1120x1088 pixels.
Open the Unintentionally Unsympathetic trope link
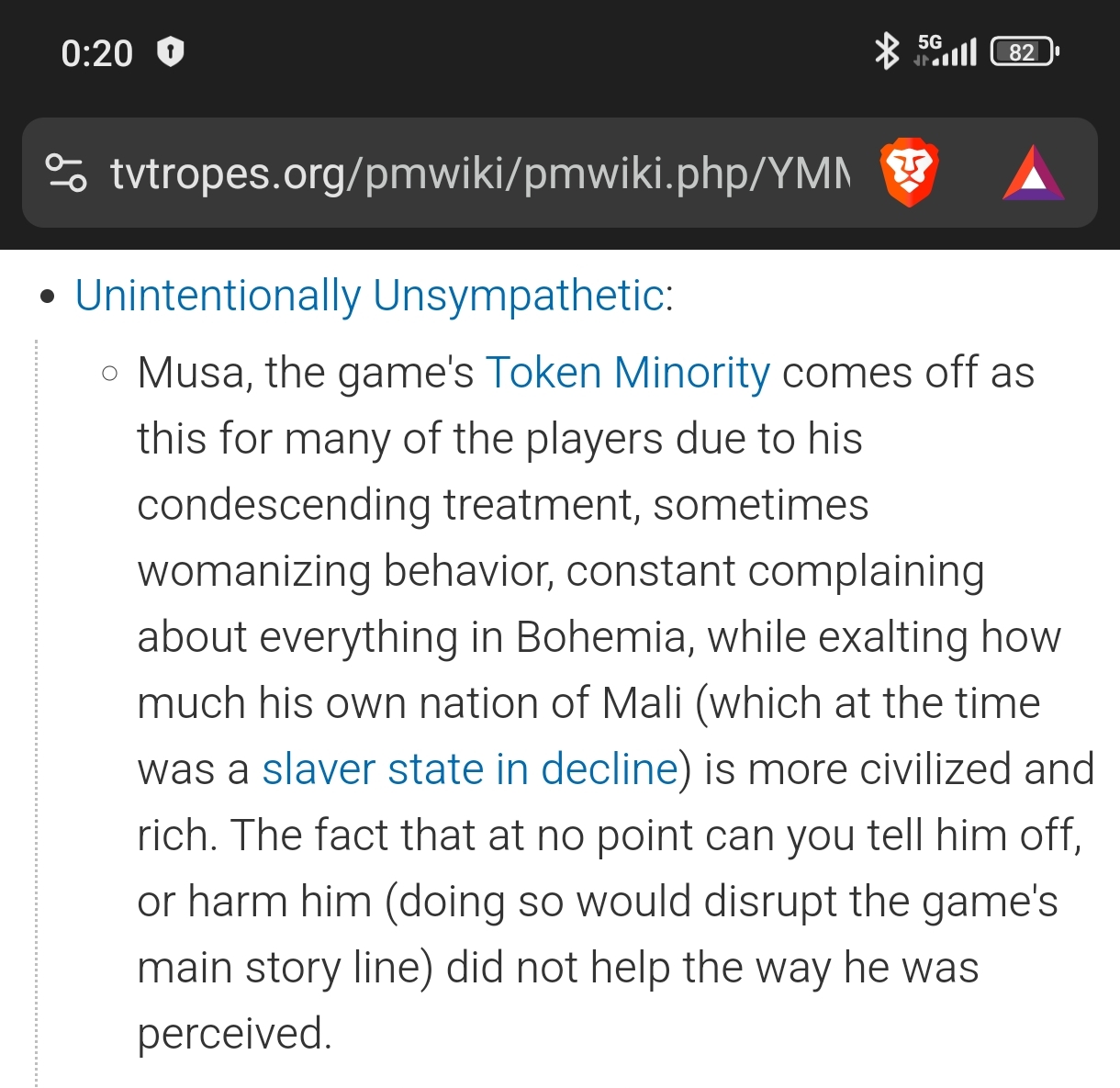(x=370, y=296)
